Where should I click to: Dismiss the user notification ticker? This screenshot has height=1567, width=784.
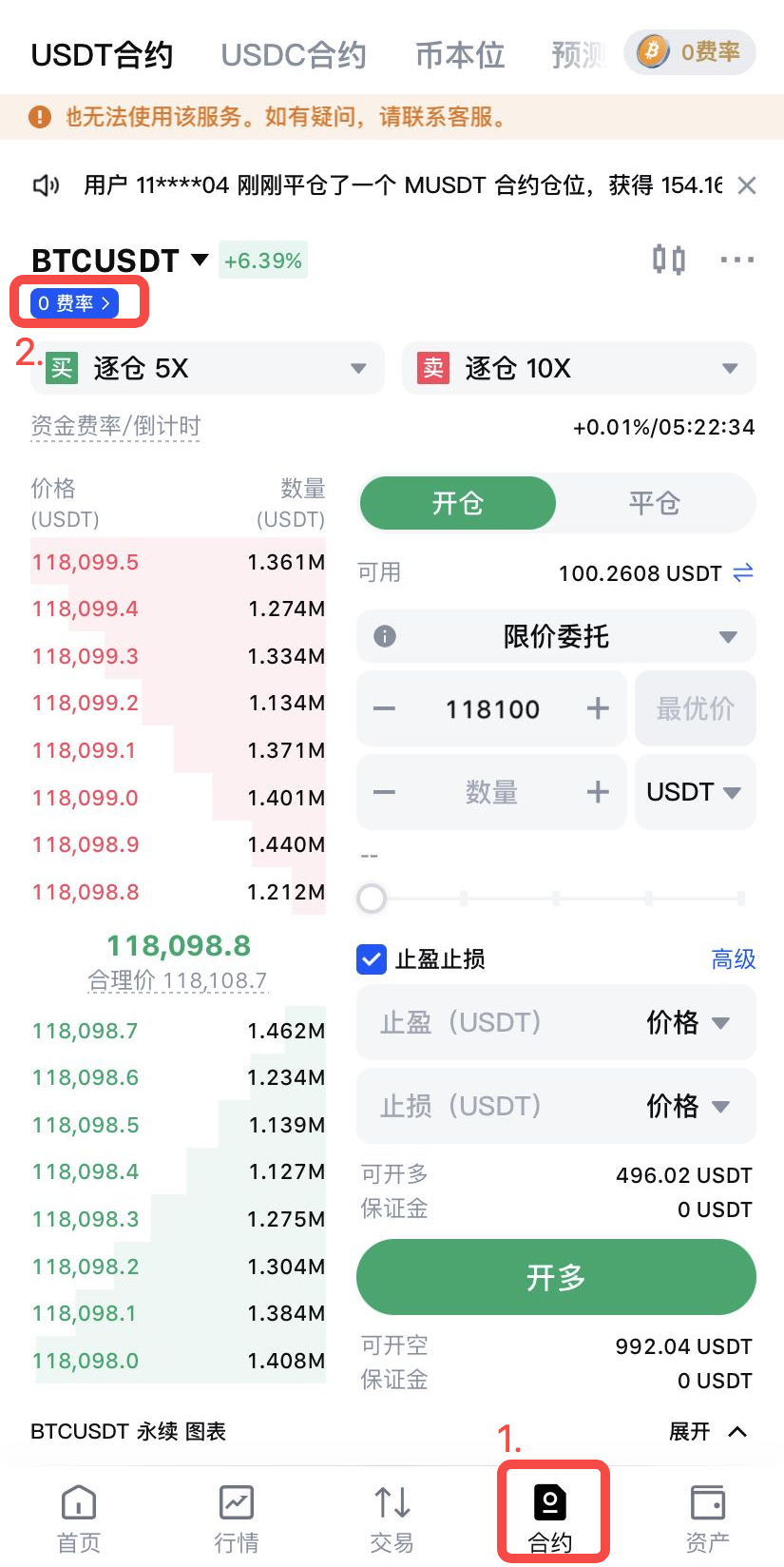(747, 185)
